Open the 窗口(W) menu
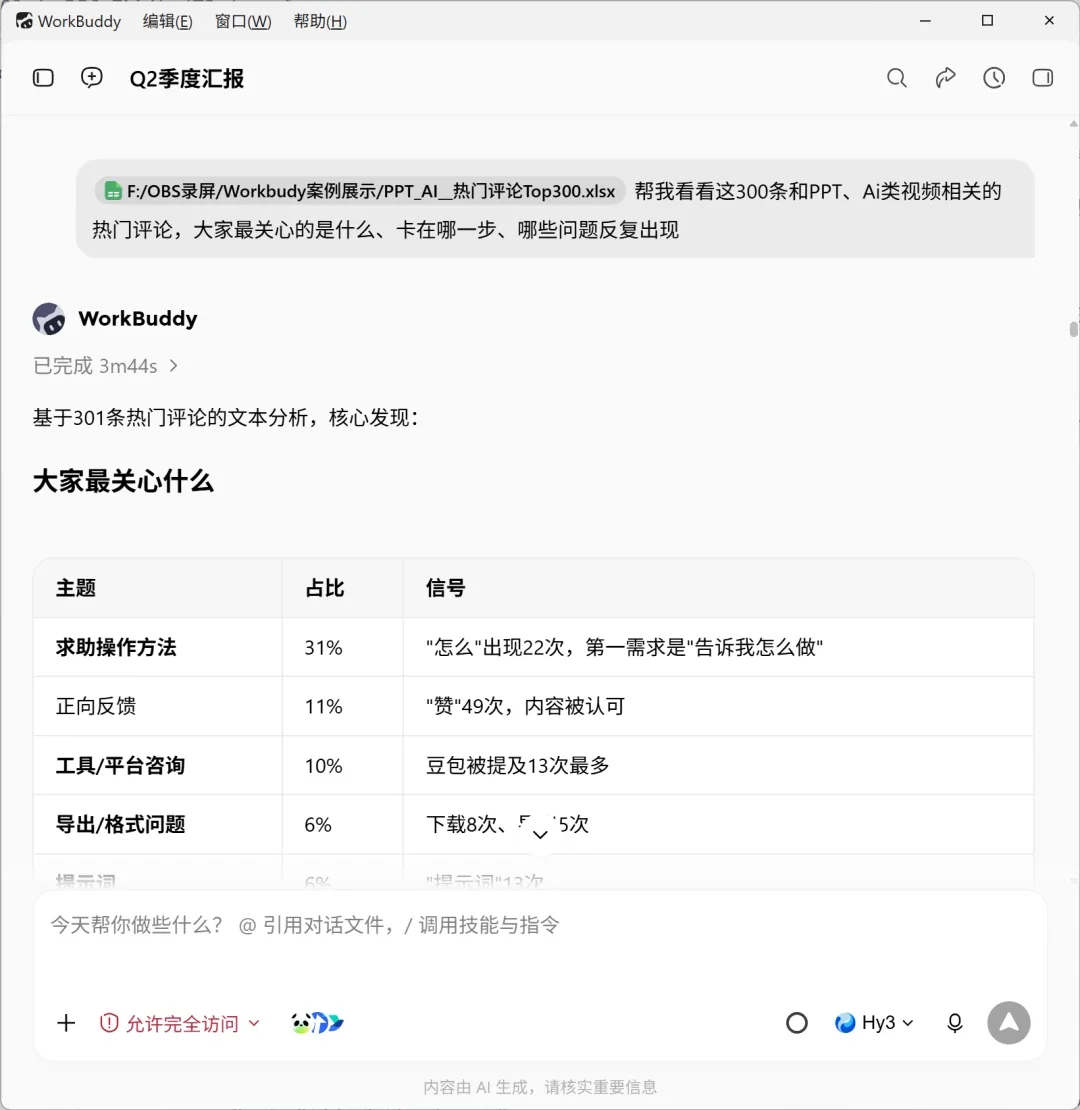The width and height of the screenshot is (1080, 1110). click(x=243, y=21)
